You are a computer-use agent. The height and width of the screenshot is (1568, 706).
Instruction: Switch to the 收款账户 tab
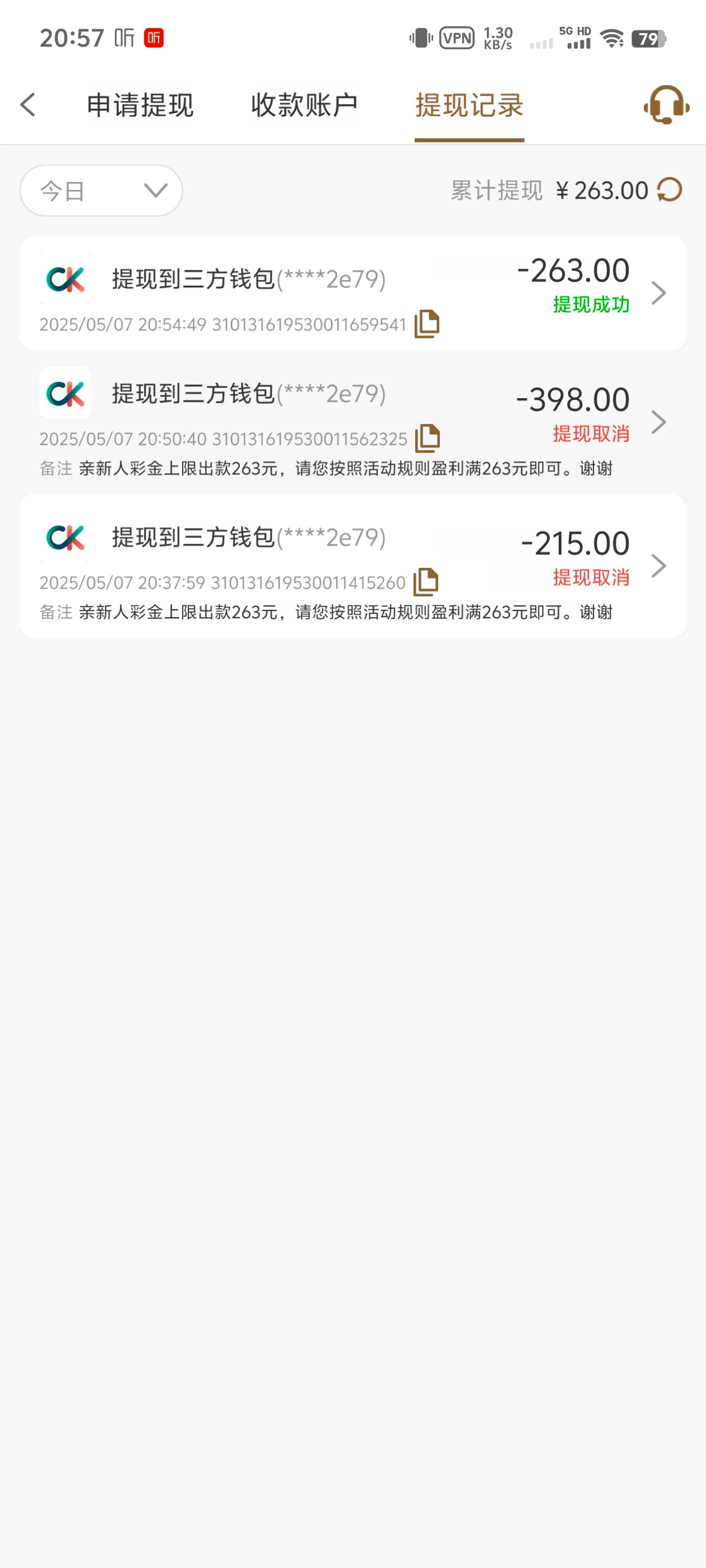pyautogui.click(x=304, y=105)
